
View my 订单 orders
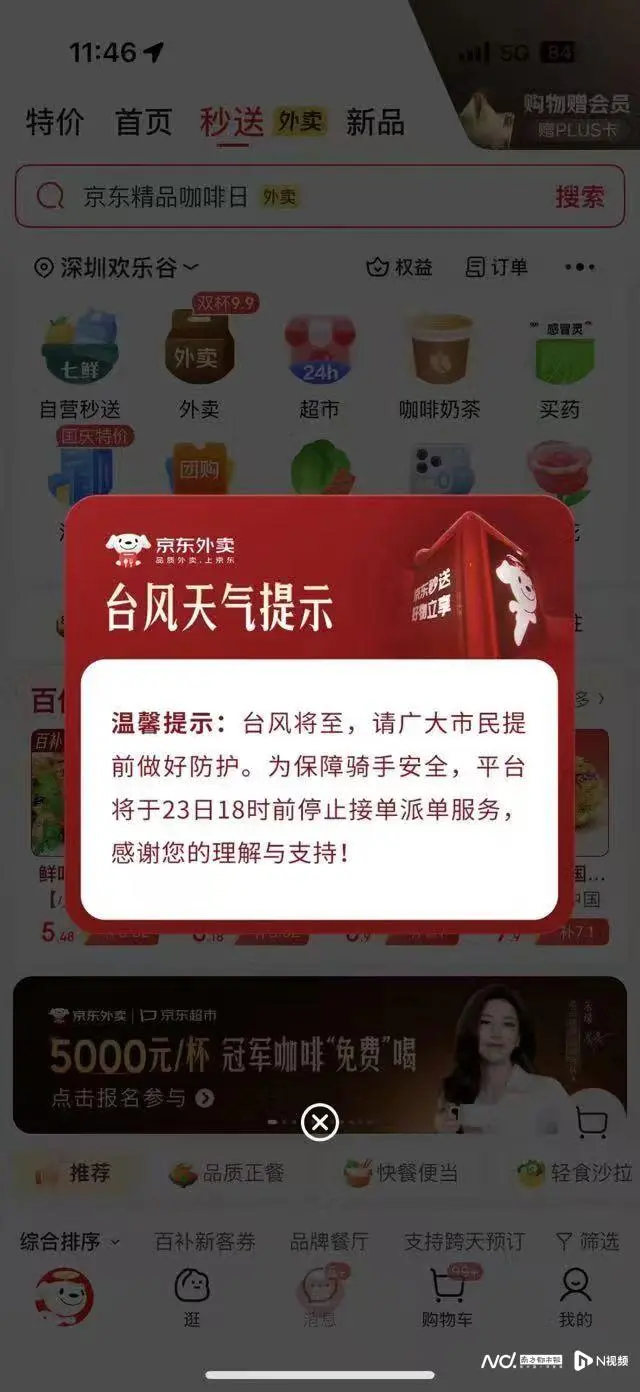(x=497, y=268)
